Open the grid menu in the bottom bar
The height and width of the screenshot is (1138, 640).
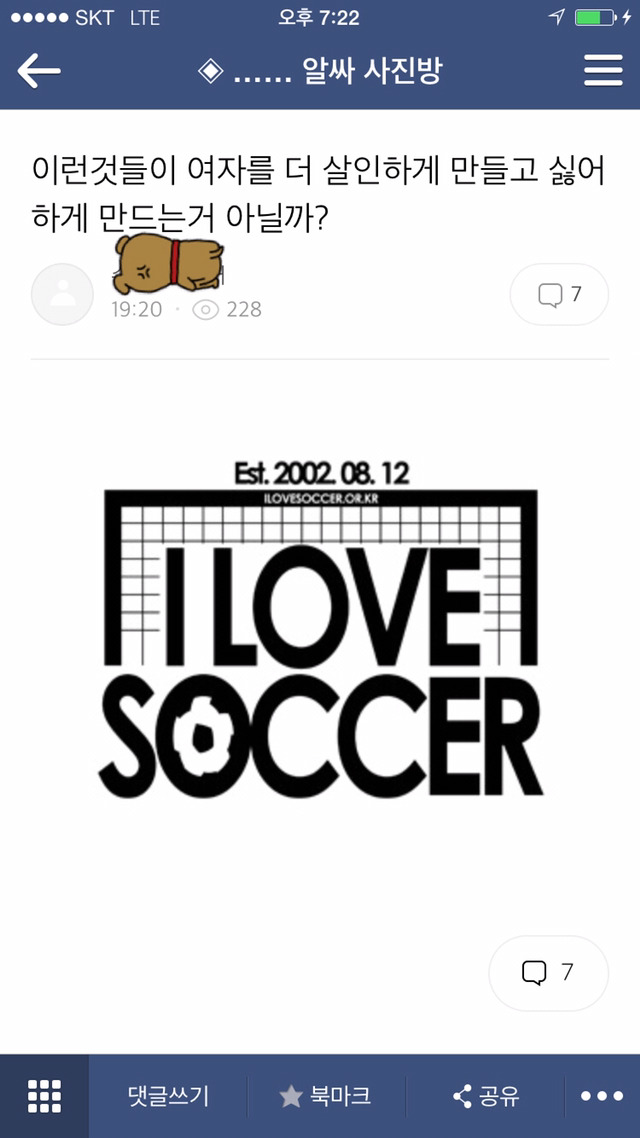[x=44, y=1096]
